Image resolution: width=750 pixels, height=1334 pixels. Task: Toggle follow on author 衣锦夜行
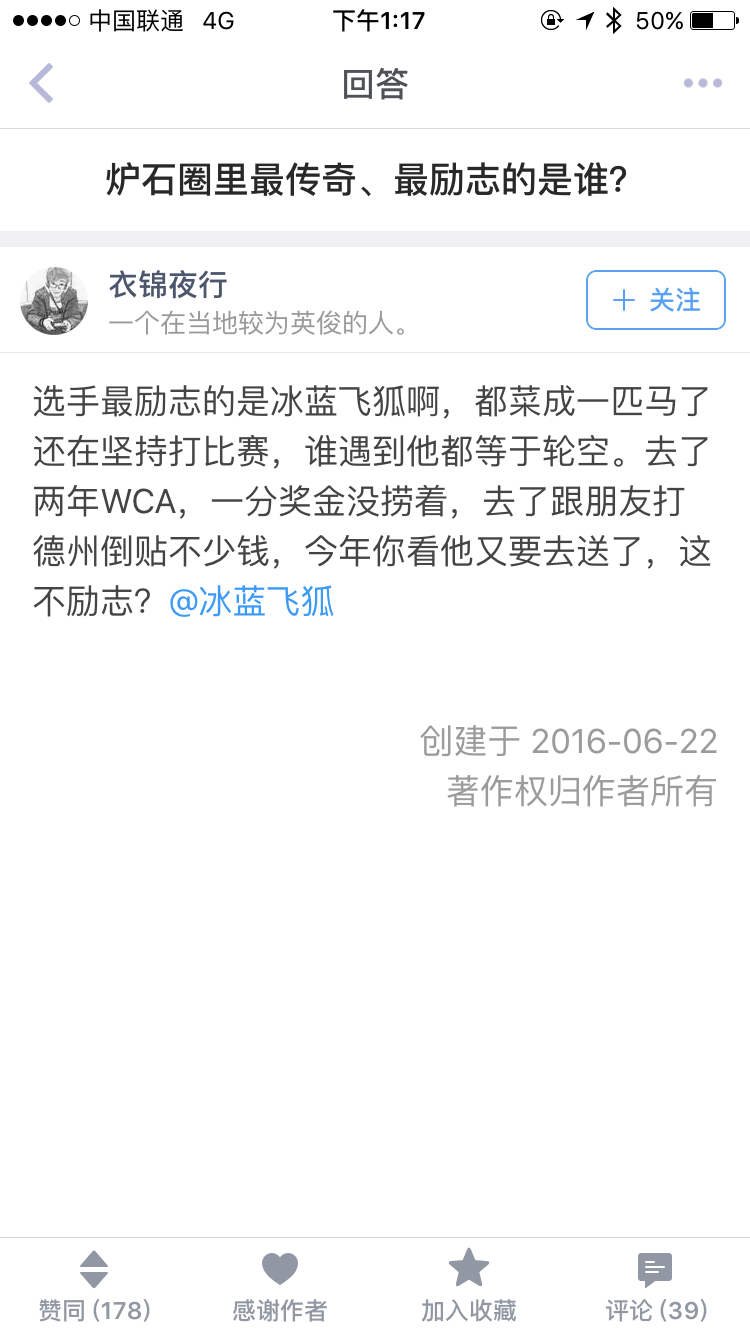coord(655,300)
